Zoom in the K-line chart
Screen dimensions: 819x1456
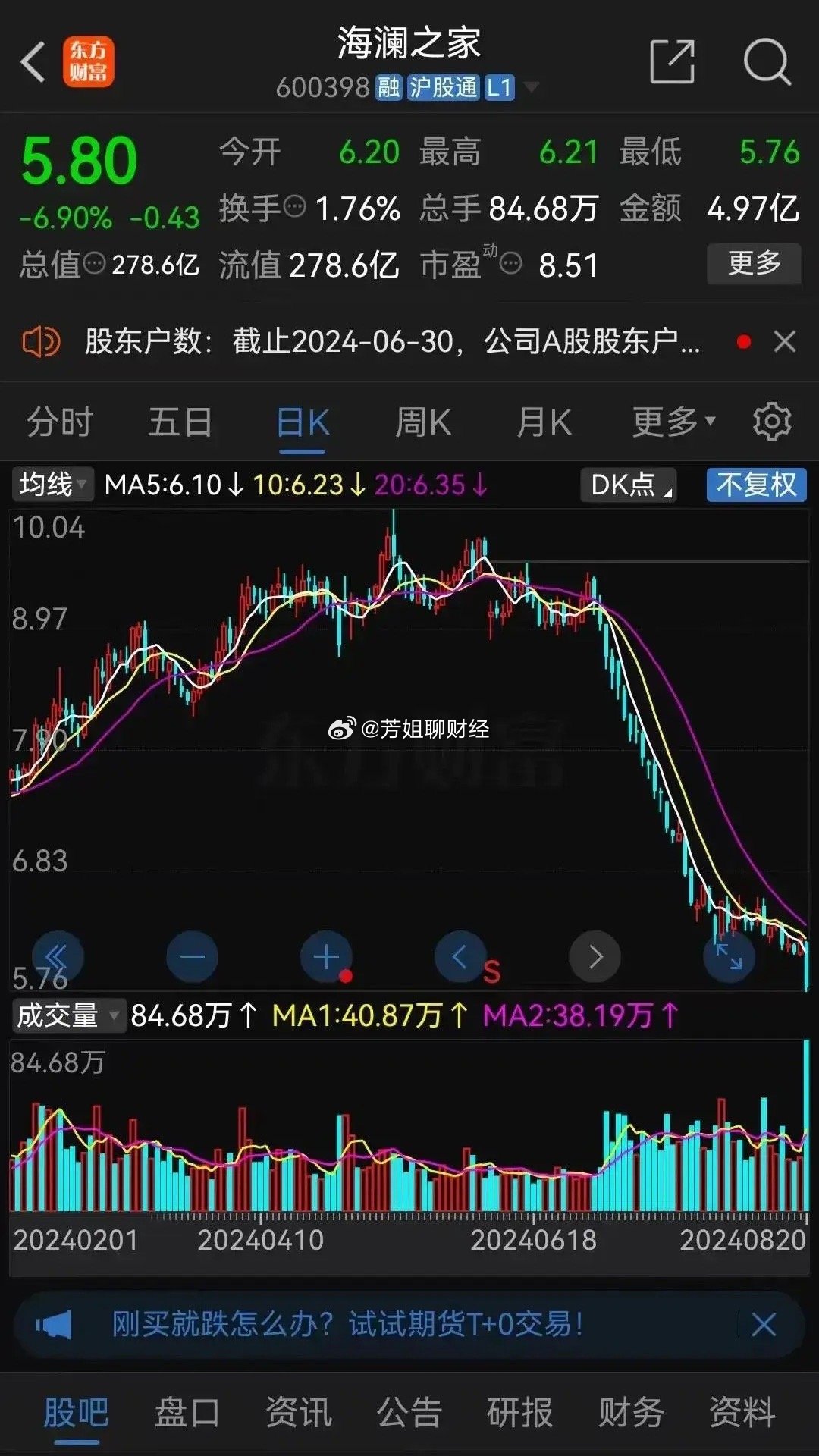coord(326,957)
